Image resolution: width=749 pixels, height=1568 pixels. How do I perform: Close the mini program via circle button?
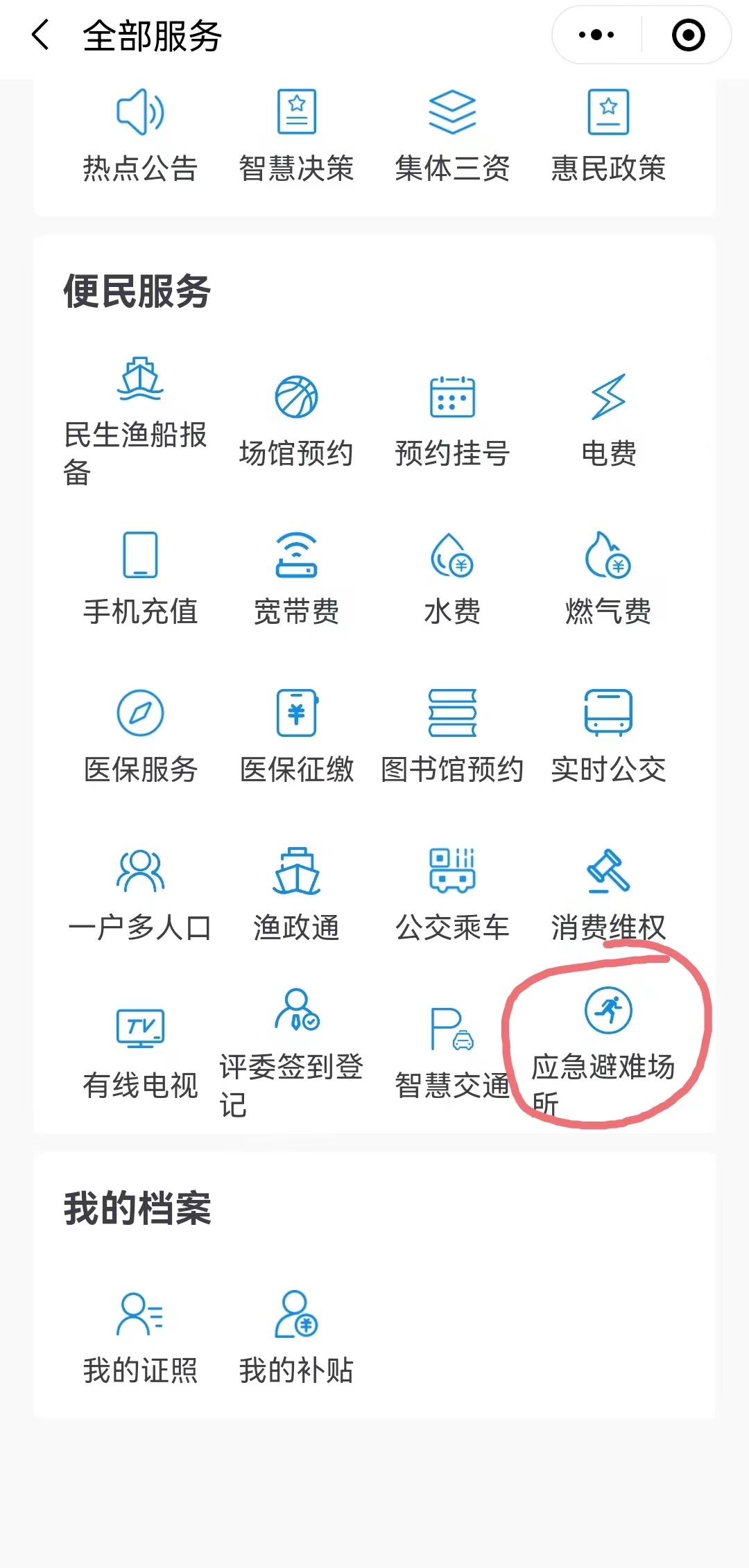688,35
